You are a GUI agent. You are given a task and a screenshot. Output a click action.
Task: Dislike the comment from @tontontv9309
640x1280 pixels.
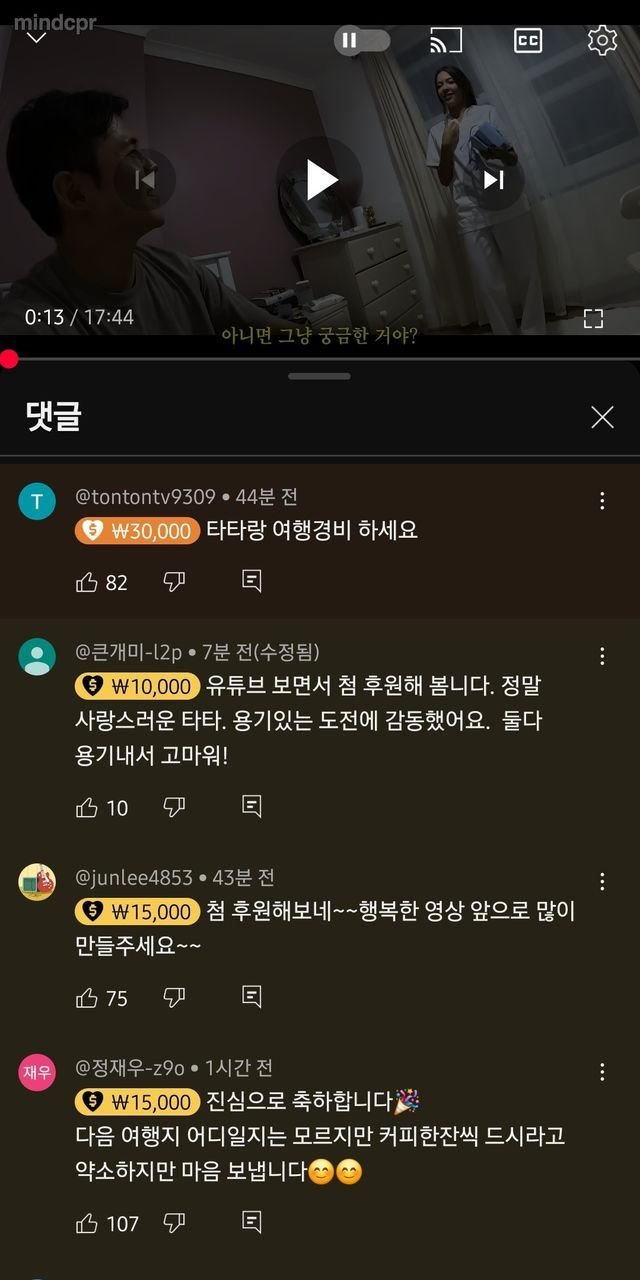[x=174, y=582]
